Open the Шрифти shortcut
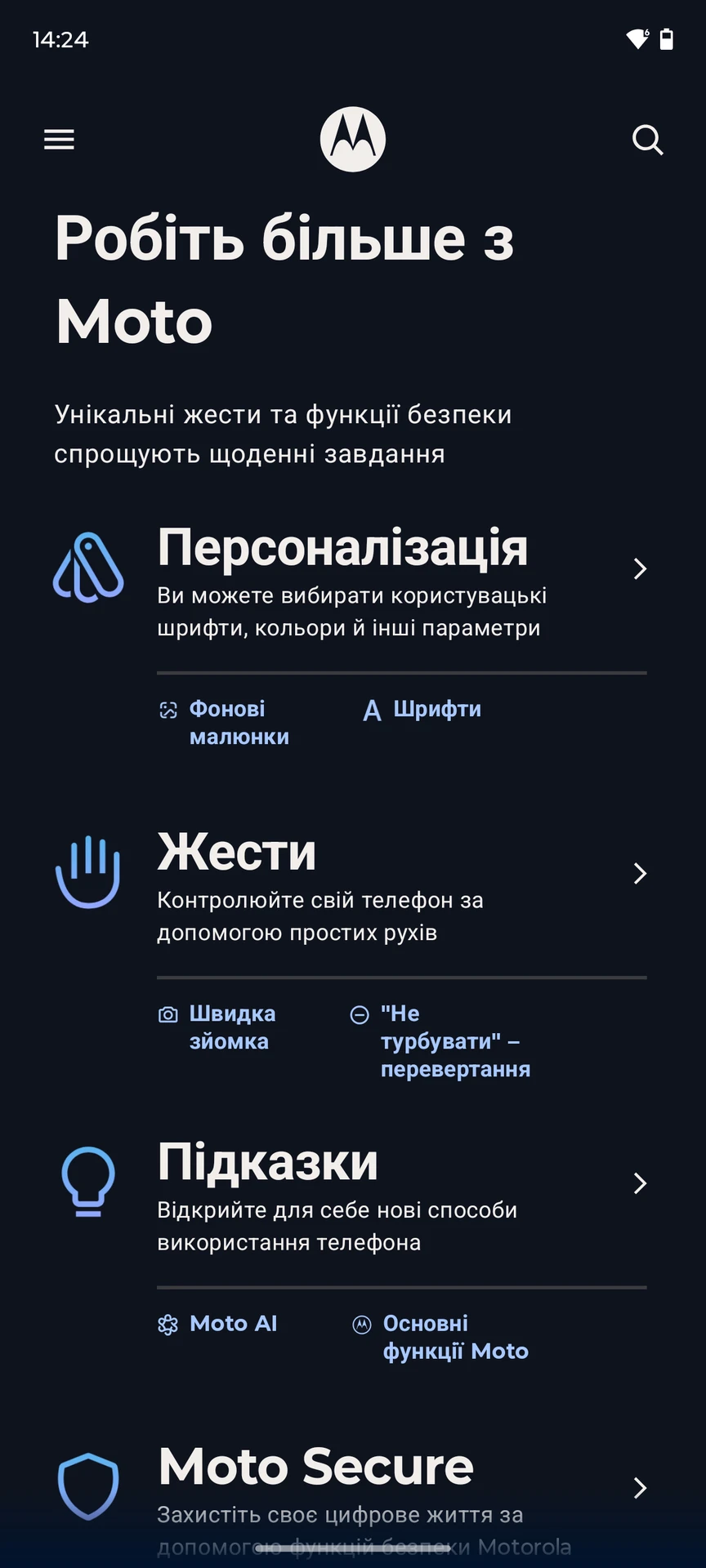706x1568 pixels. point(436,709)
